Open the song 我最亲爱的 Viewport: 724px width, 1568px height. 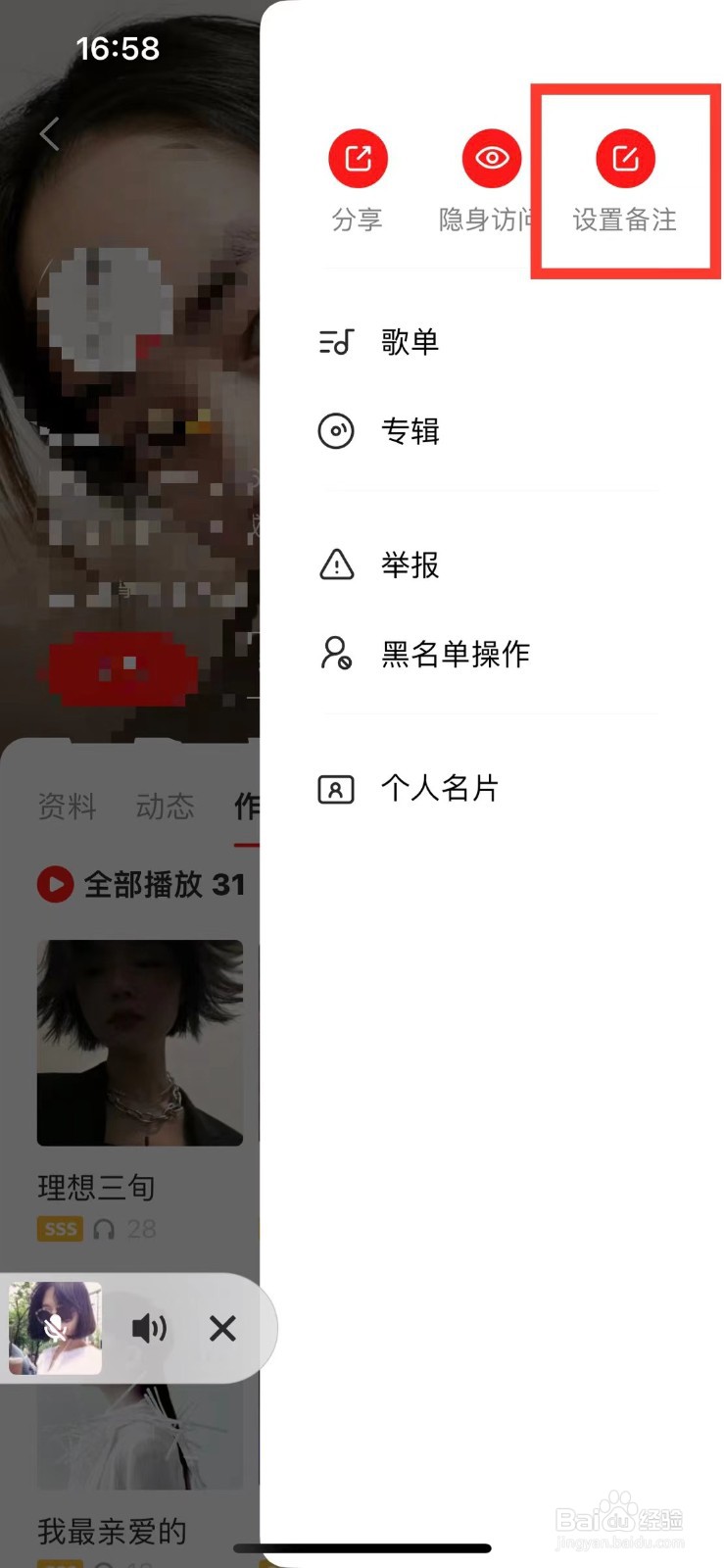98,1531
